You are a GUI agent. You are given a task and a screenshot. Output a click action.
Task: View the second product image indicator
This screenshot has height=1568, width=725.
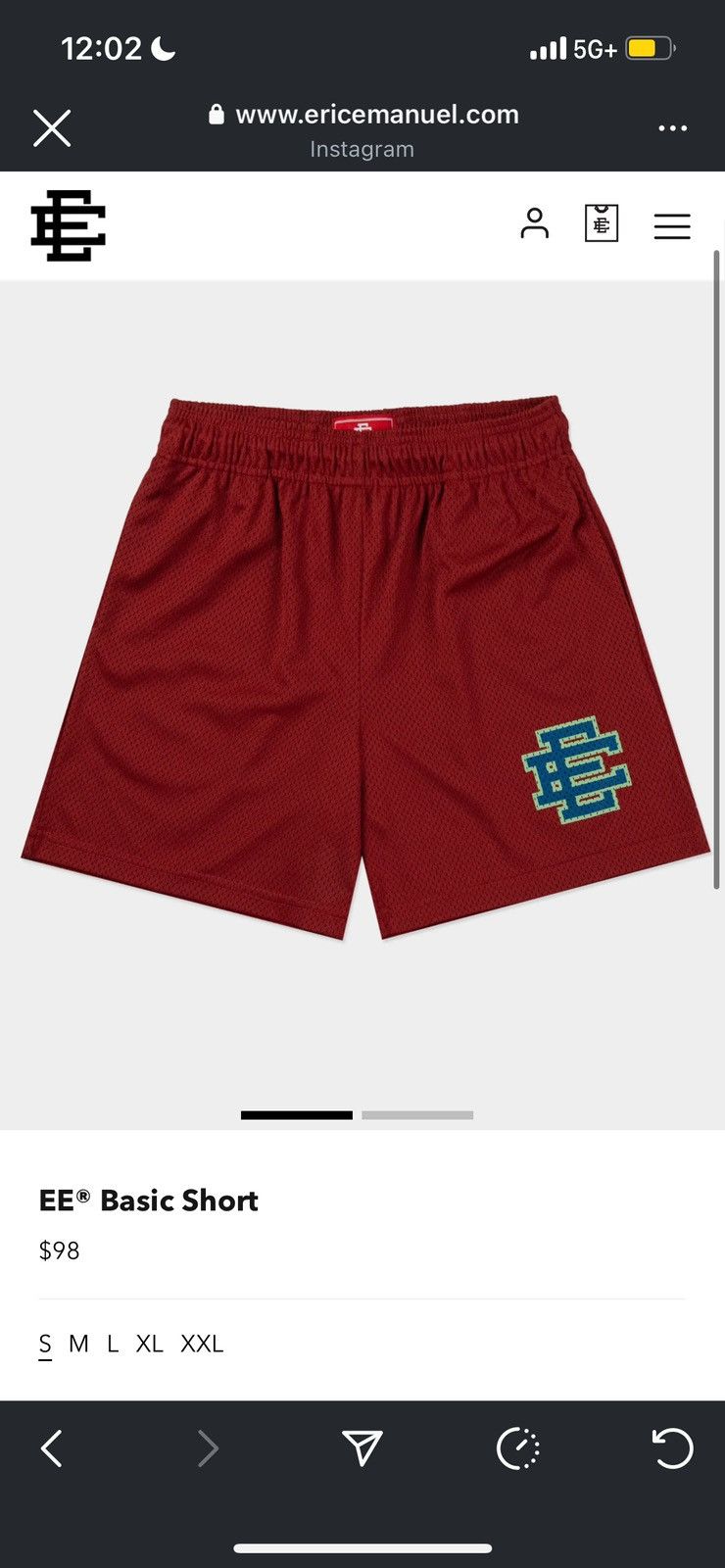point(417,1115)
